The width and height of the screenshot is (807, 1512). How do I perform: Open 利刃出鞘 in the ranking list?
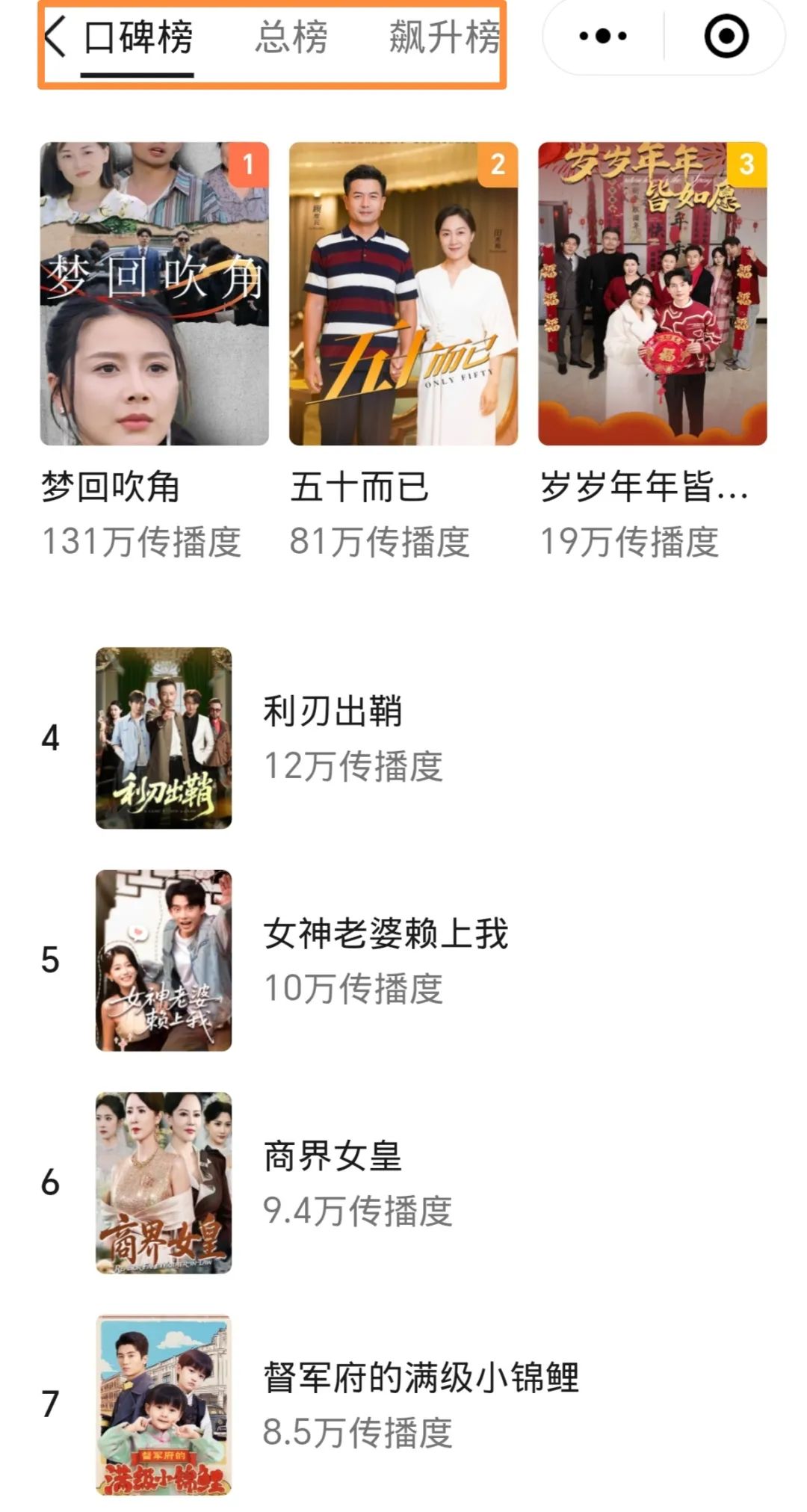403,738
